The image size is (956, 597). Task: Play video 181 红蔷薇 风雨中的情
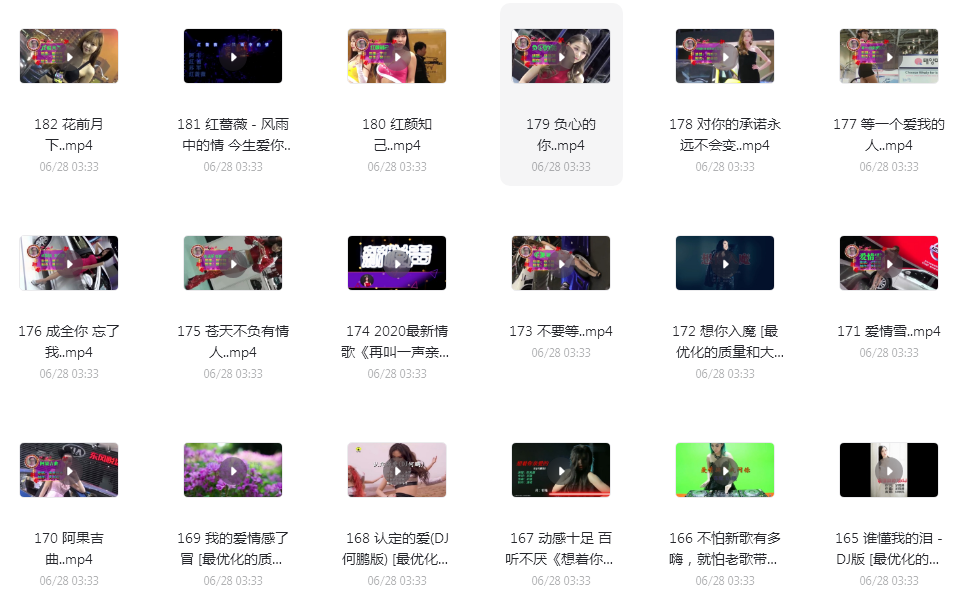(x=233, y=56)
